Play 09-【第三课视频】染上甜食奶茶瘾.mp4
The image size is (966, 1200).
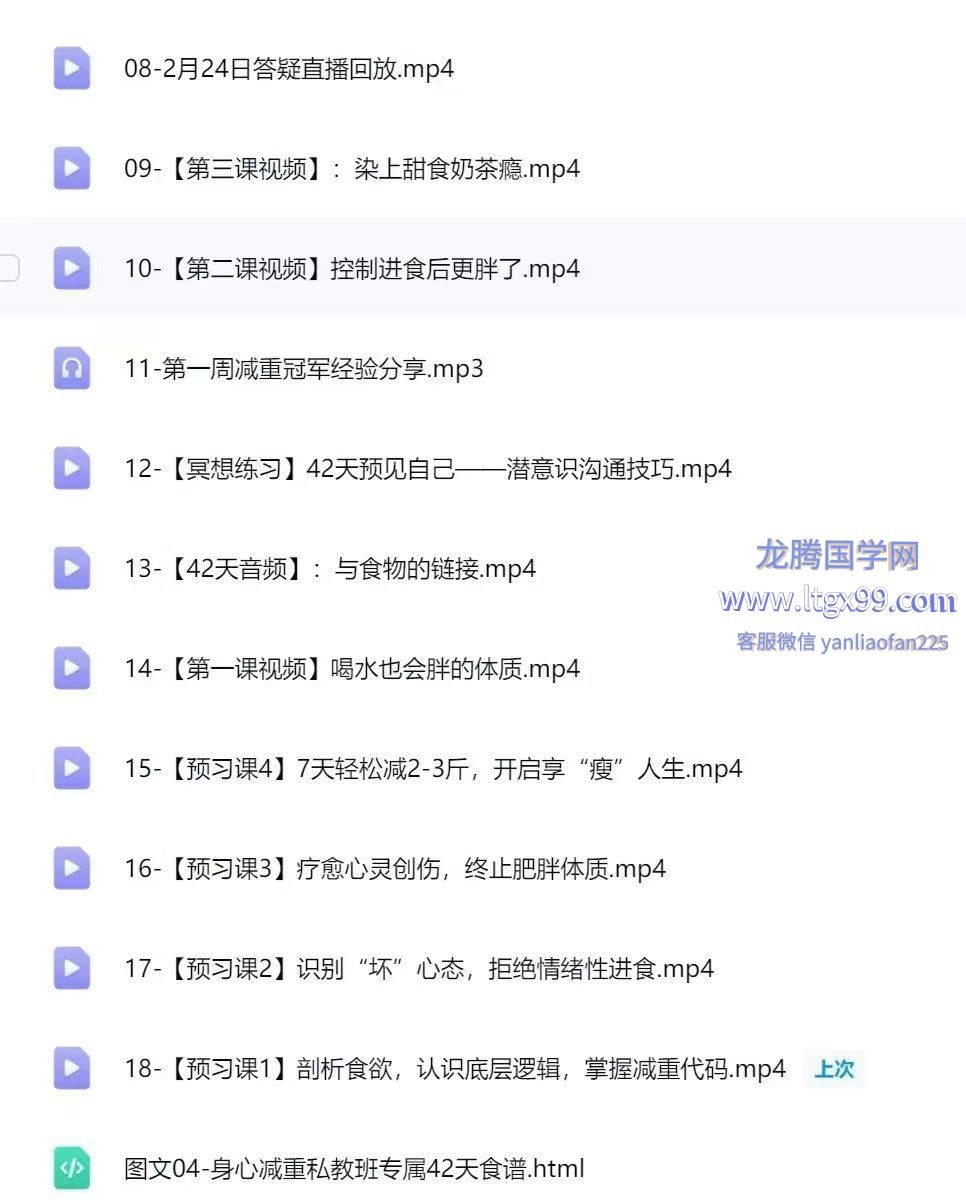[x=351, y=169]
